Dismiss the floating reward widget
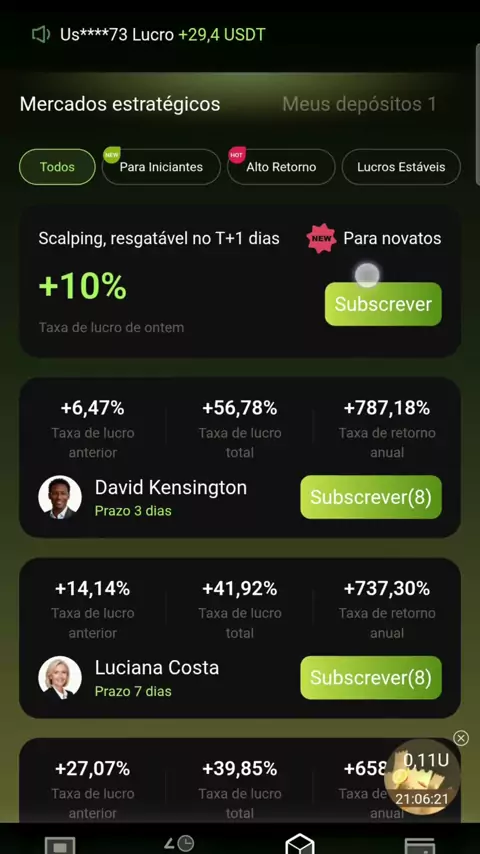Image resolution: width=480 pixels, height=854 pixels. pos(461,738)
